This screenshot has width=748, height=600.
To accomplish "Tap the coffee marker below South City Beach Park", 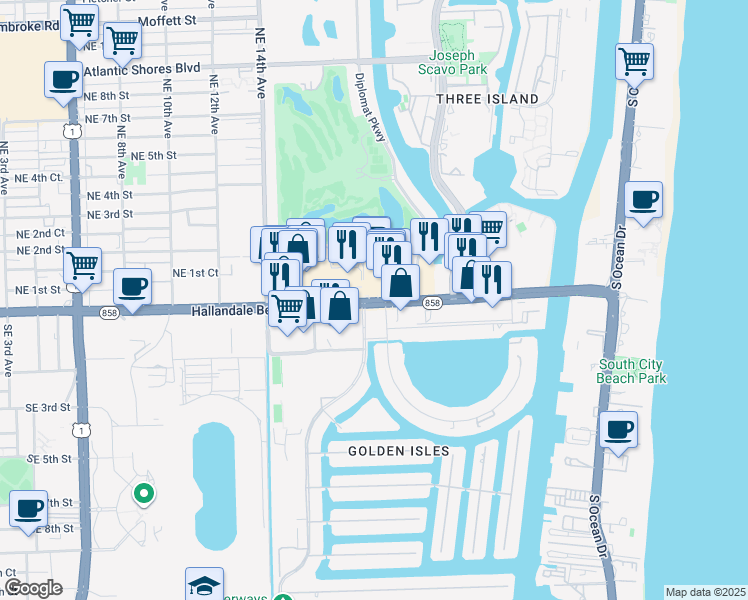I will 618,431.
